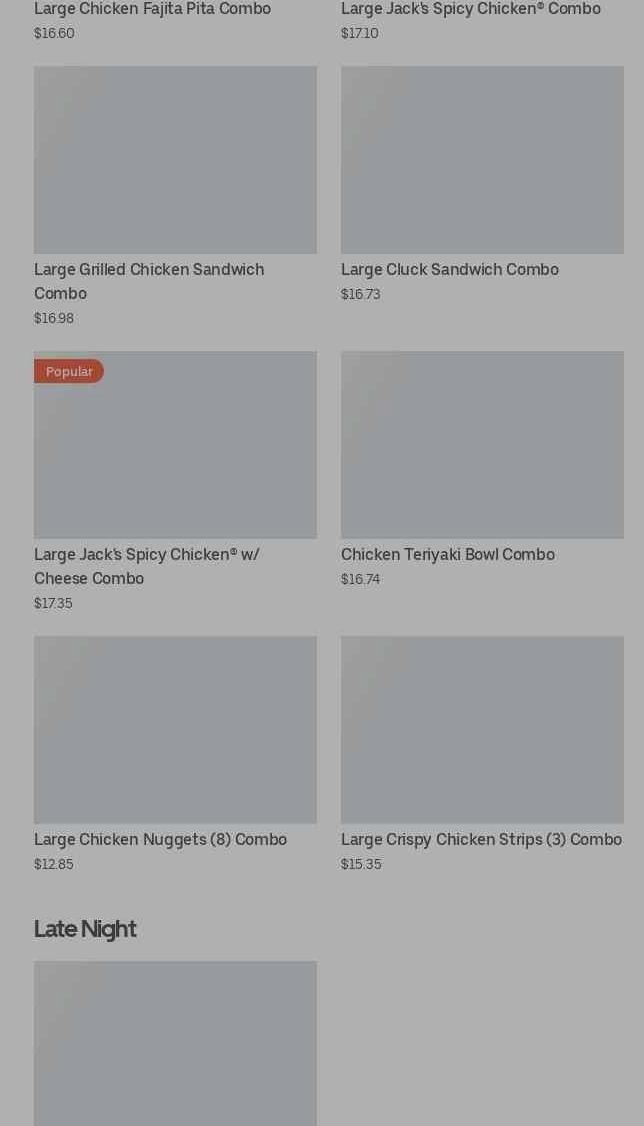
Task: Open first item under Late Night
Action: point(175,1043)
